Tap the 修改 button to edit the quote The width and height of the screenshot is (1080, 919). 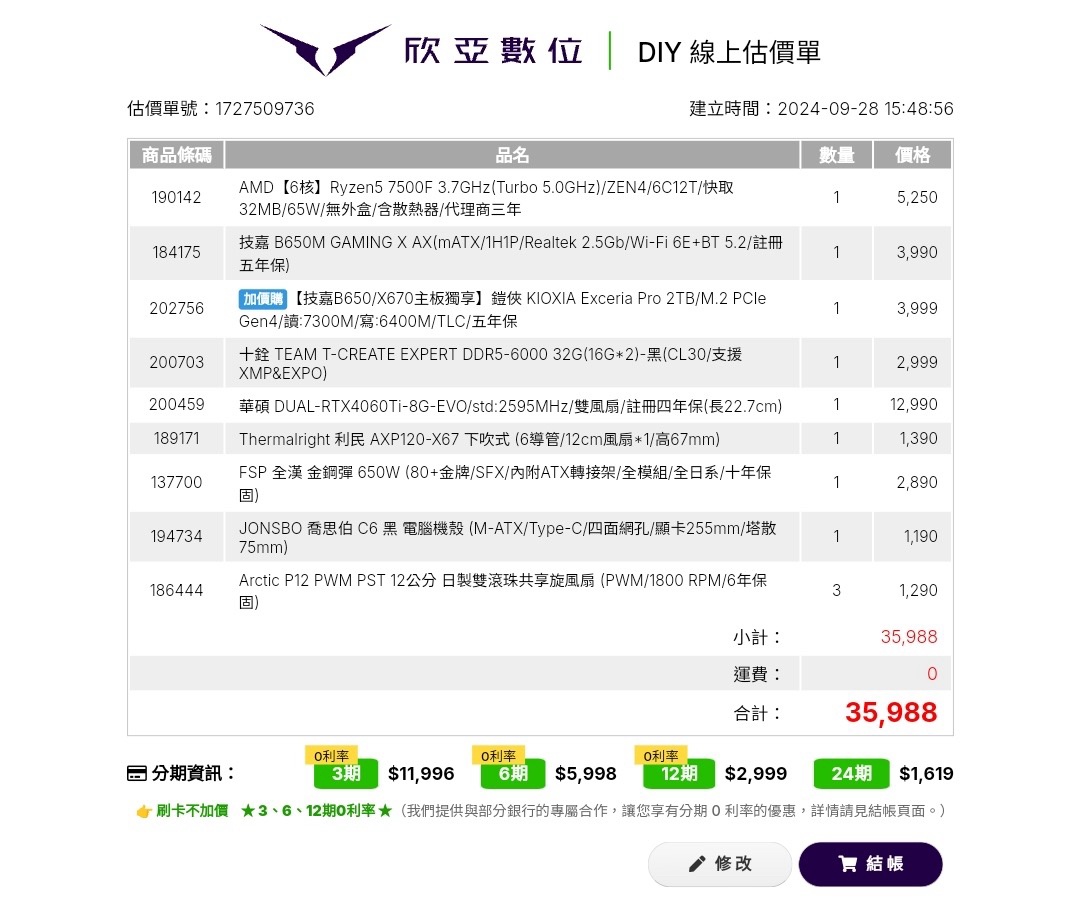coord(720,864)
